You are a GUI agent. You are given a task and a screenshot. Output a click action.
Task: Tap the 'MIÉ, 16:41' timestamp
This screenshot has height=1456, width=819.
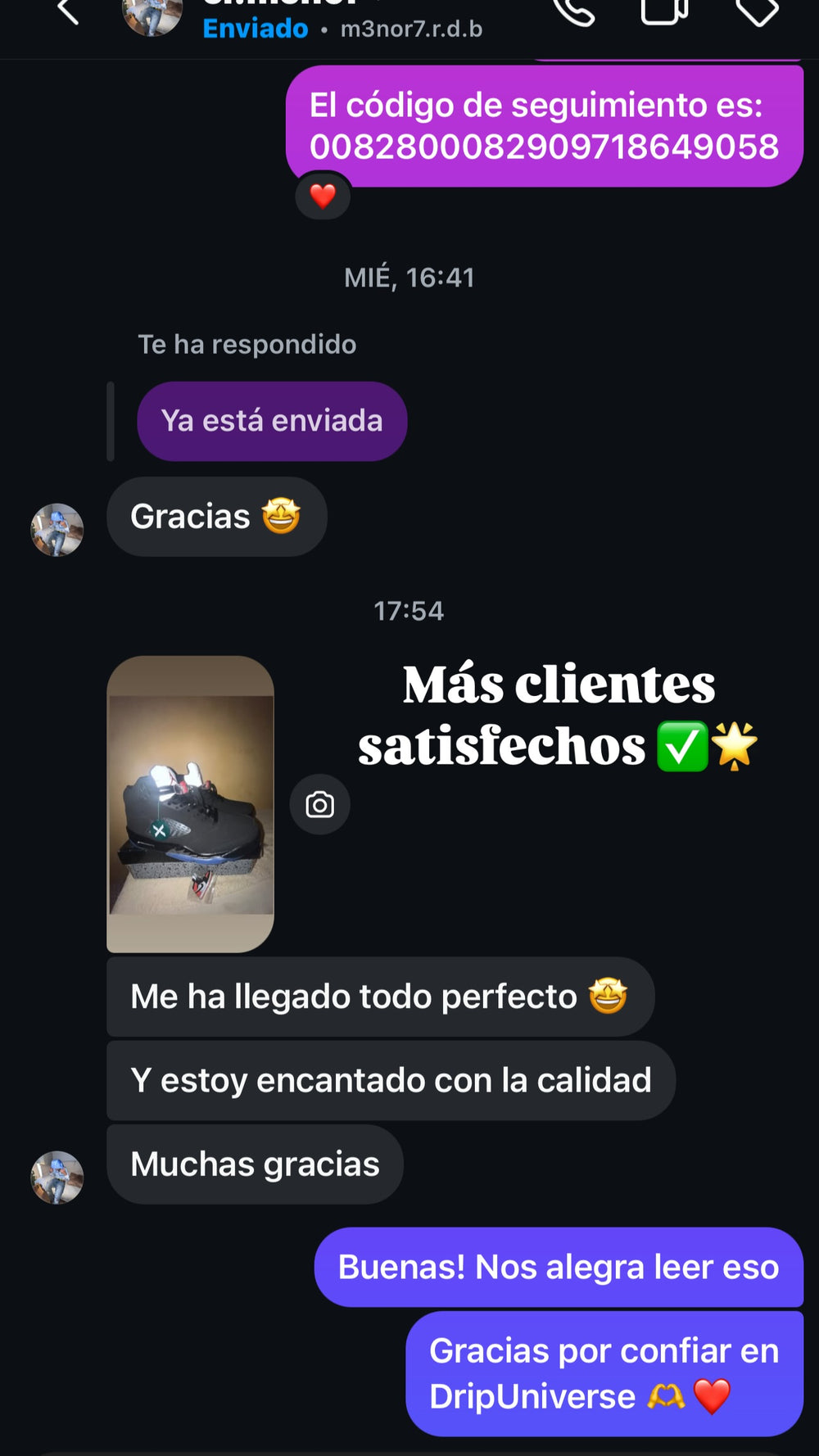(409, 277)
